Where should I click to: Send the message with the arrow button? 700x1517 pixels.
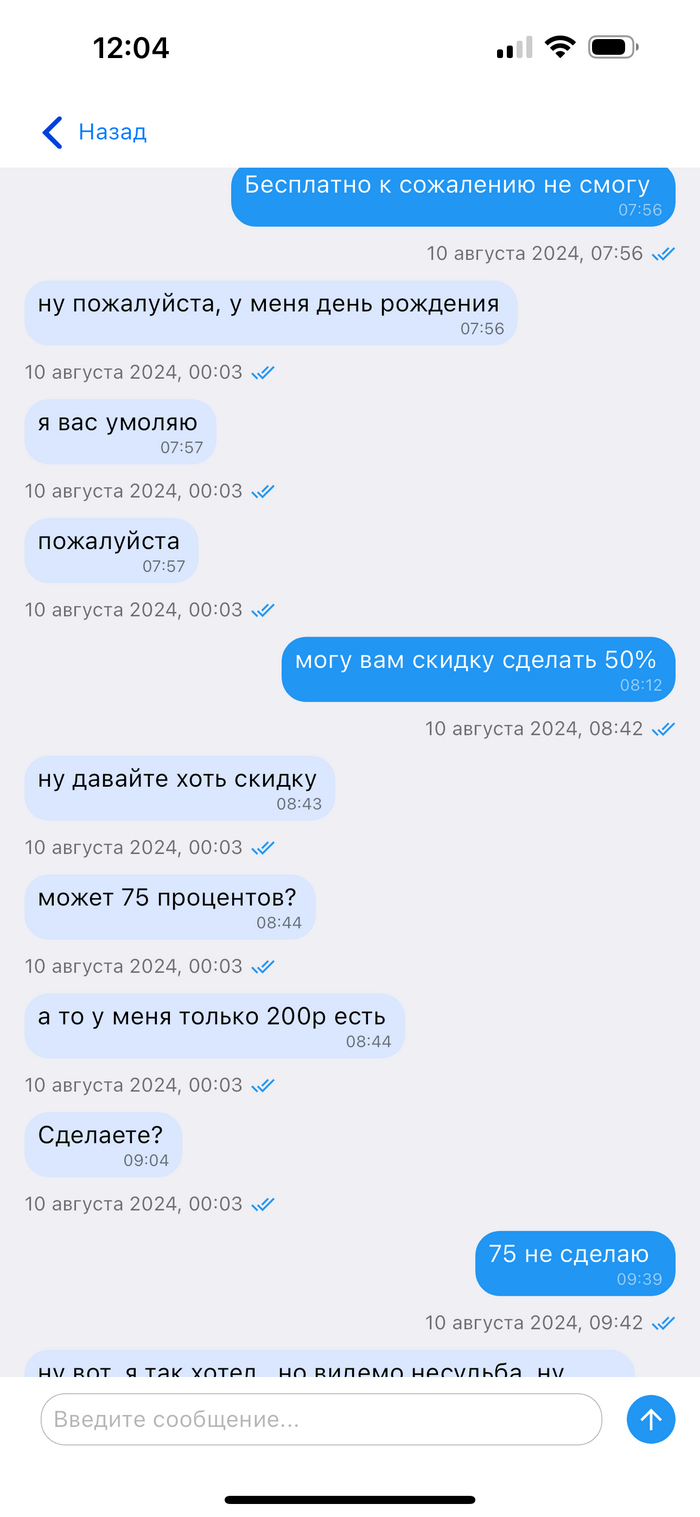[651, 1419]
